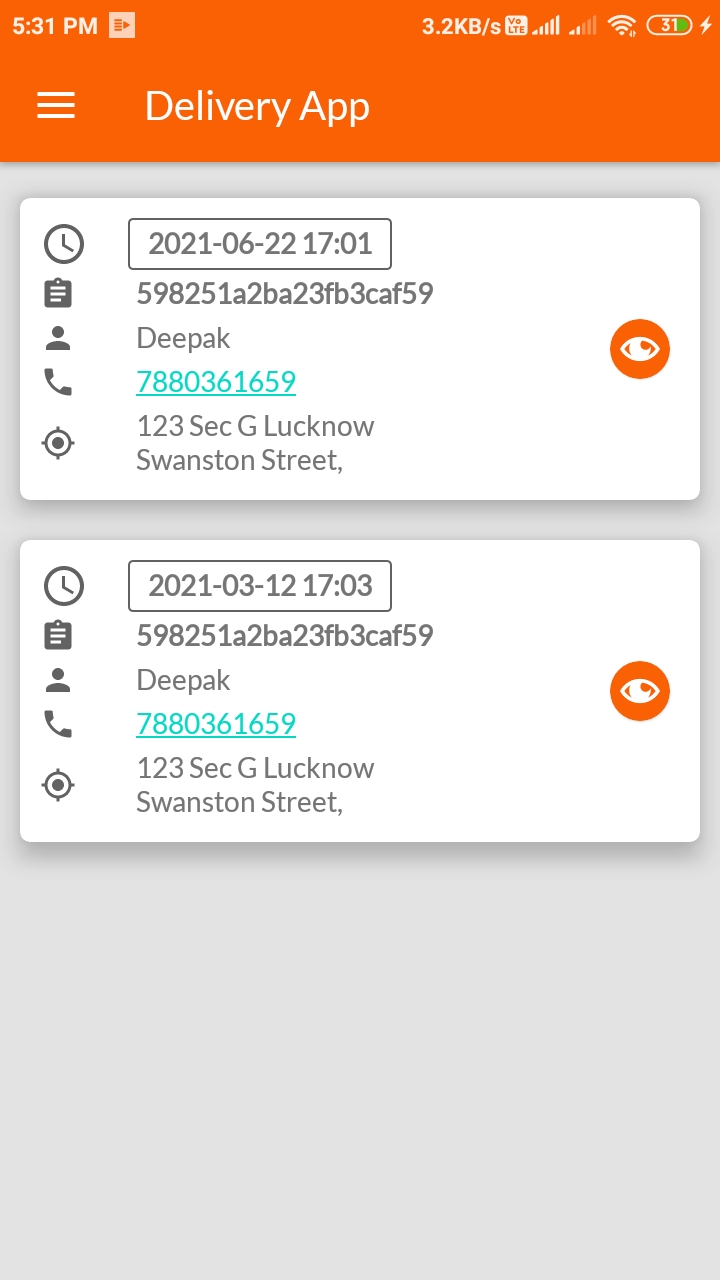Open the delivery card dated 2021-03-12 17:03

point(360,691)
